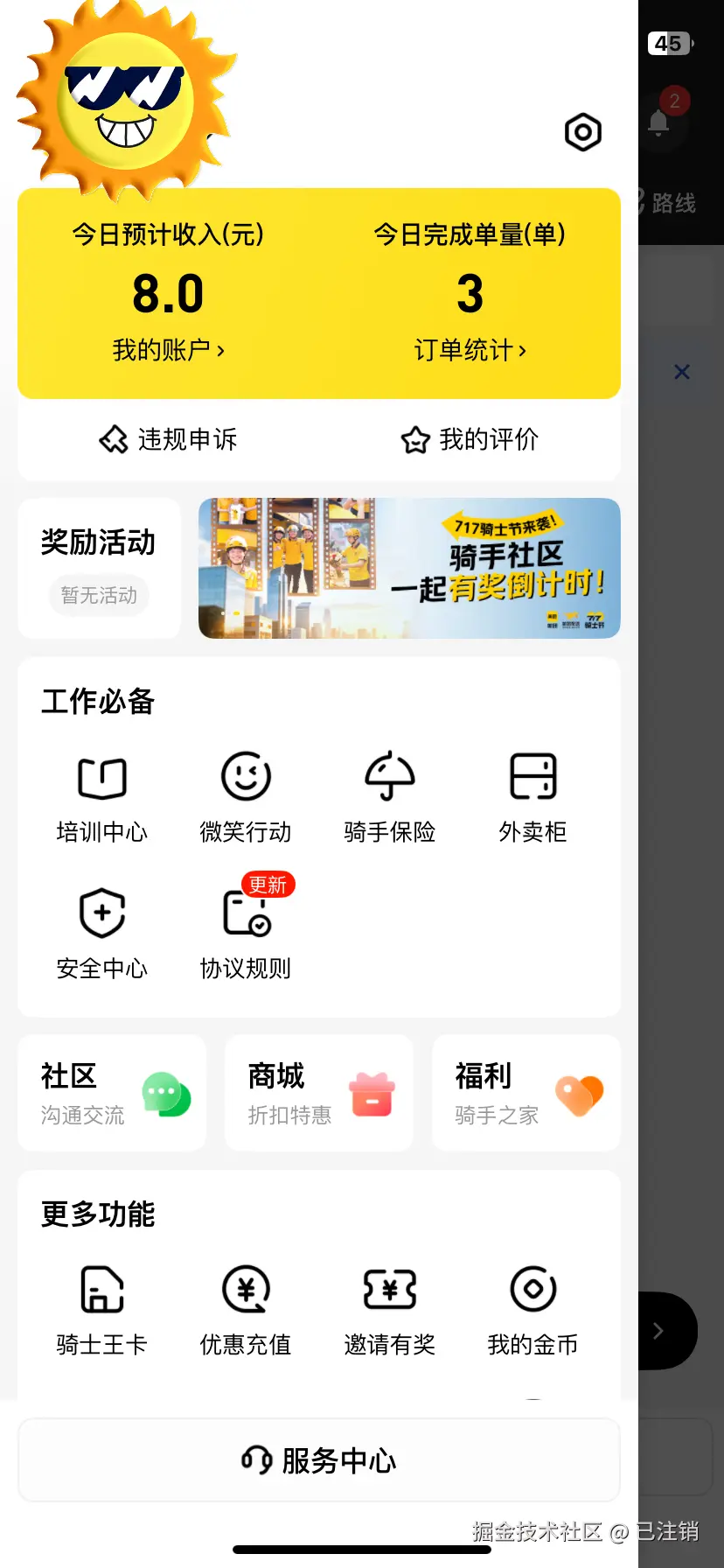
Task: Dismiss the panel with the X button
Action: 682,372
